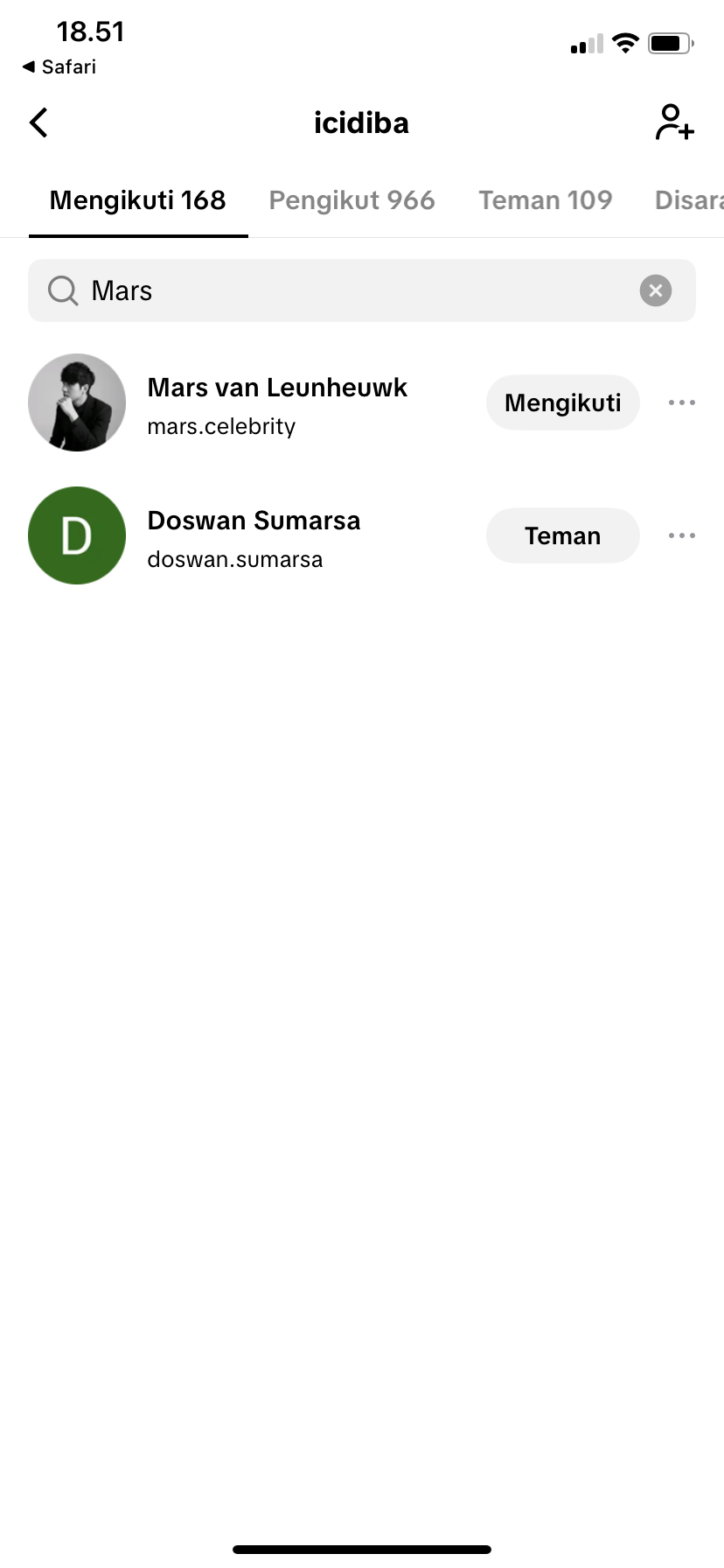Clear the Mars search text

click(655, 290)
